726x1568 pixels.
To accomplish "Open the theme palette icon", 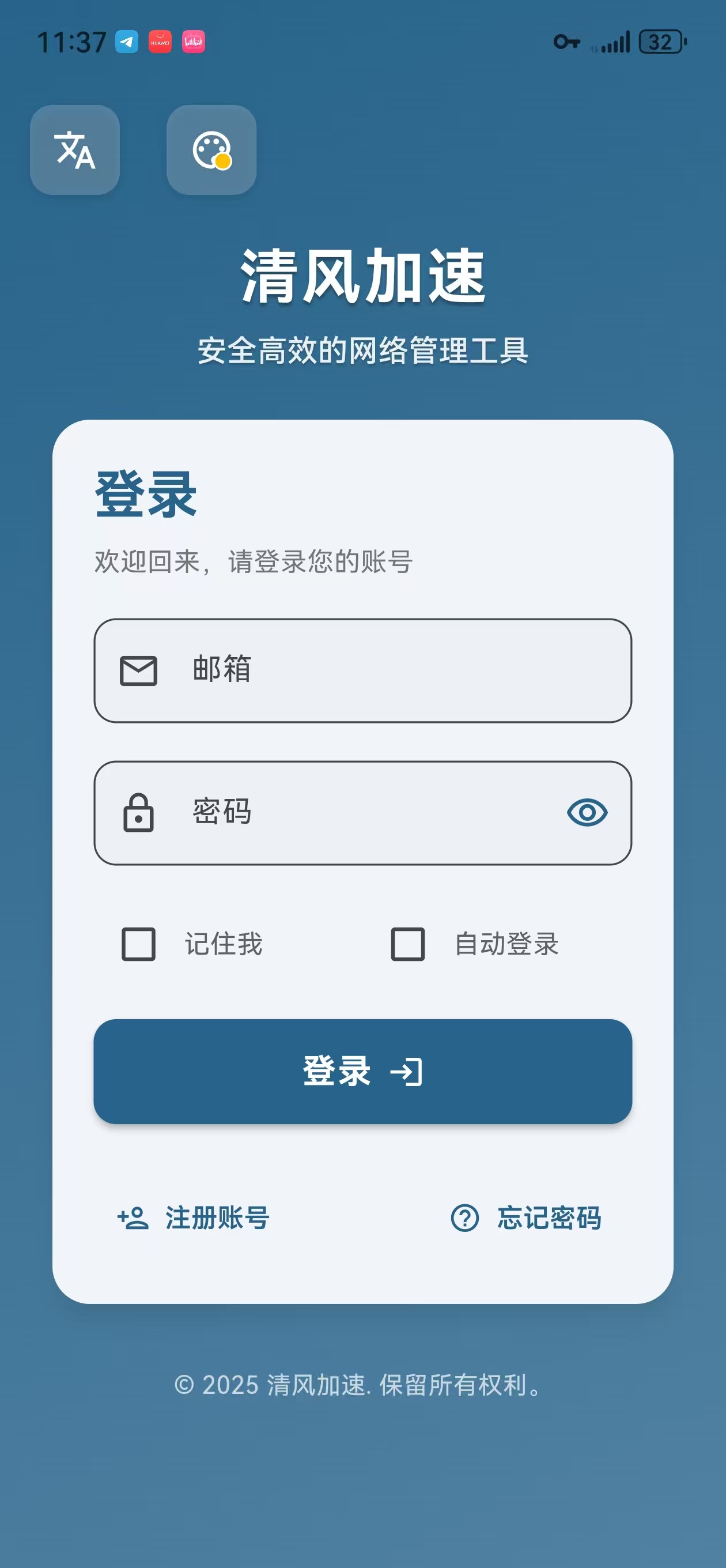I will (x=211, y=150).
